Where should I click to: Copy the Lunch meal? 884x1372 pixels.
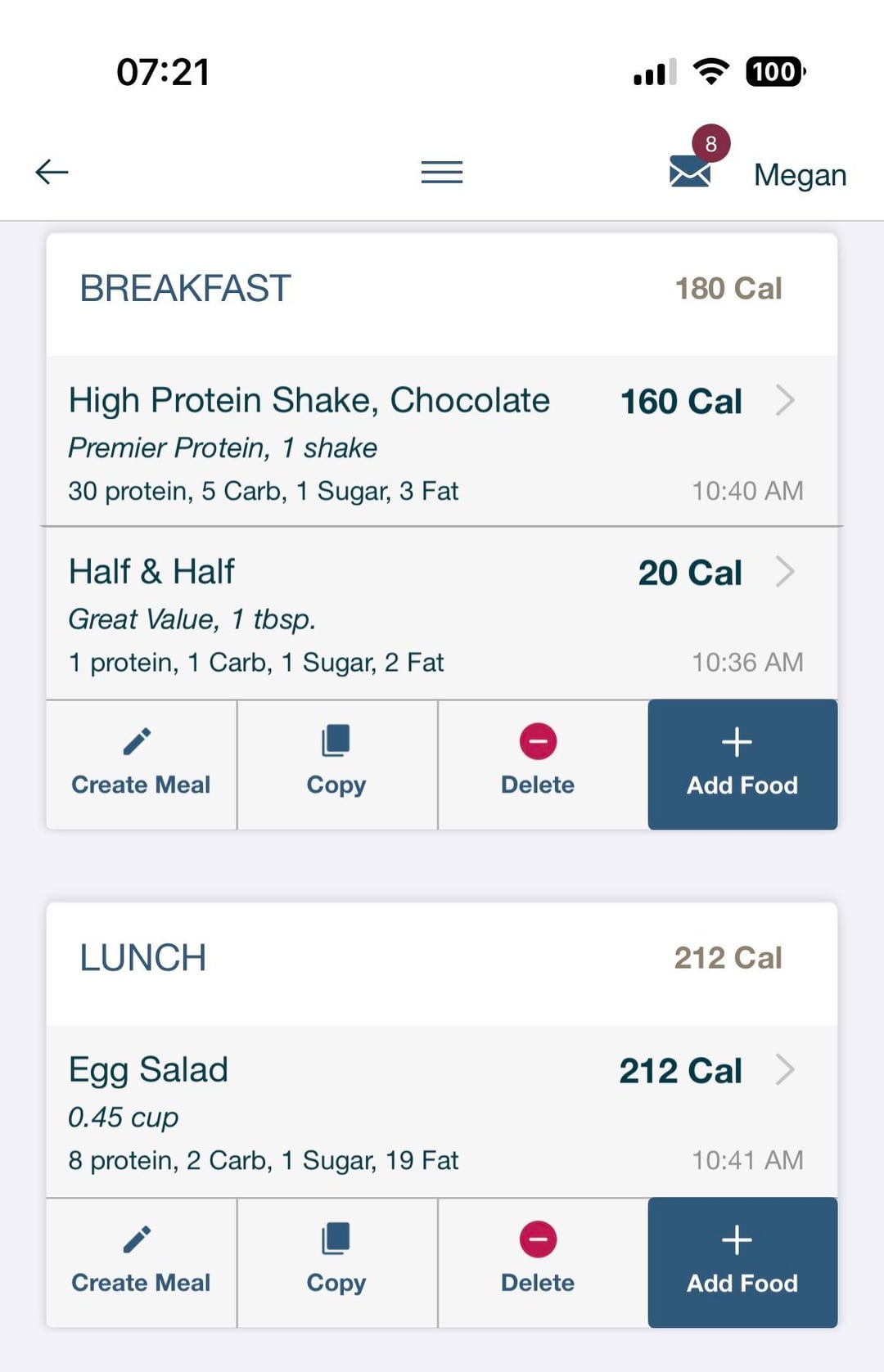pyautogui.click(x=336, y=1262)
